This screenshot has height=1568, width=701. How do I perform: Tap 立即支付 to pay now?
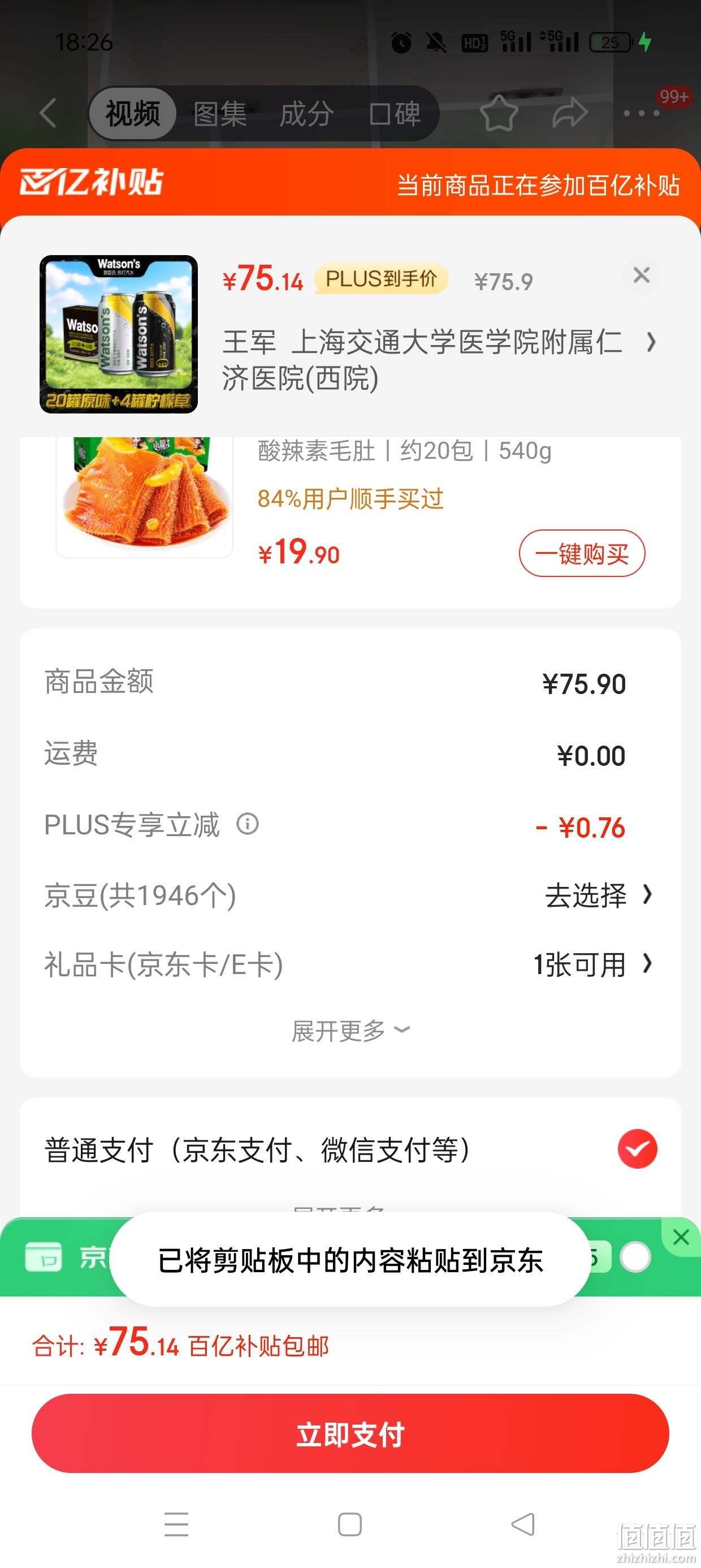pyautogui.click(x=350, y=1433)
